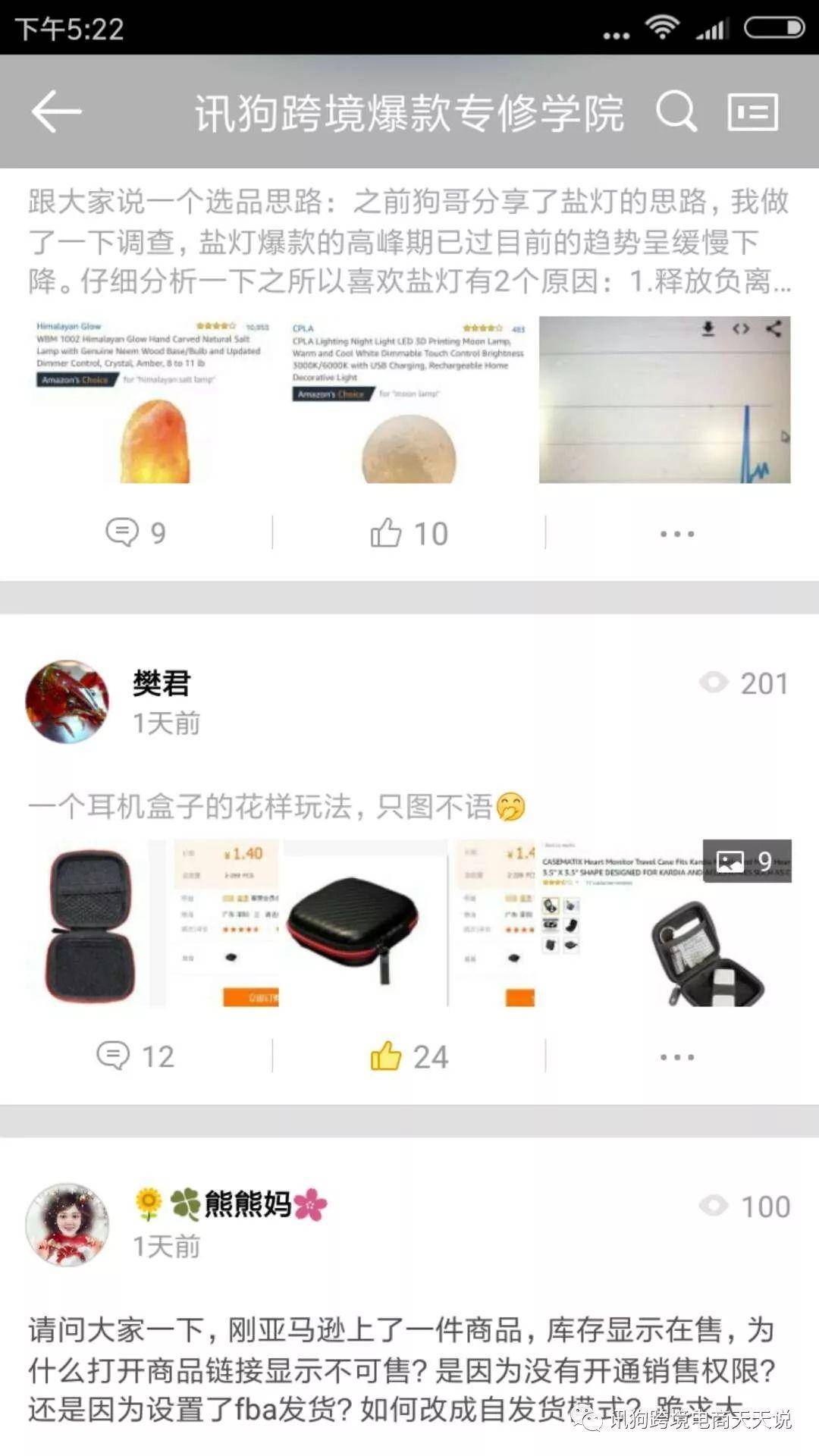Like the salt lamp selection post
The height and width of the screenshot is (1456, 819).
tap(409, 533)
